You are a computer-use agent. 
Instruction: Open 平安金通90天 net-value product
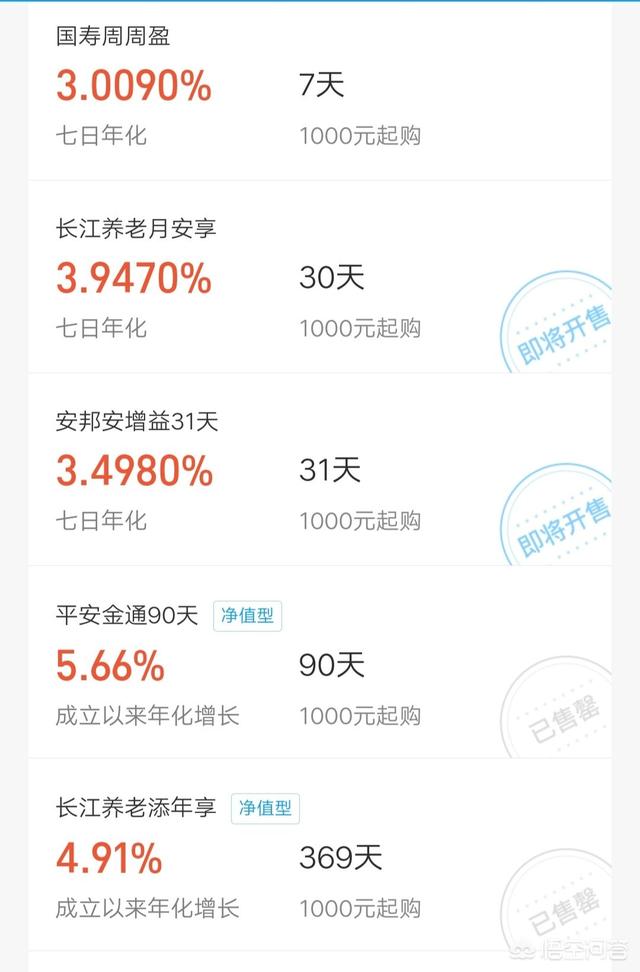point(127,616)
